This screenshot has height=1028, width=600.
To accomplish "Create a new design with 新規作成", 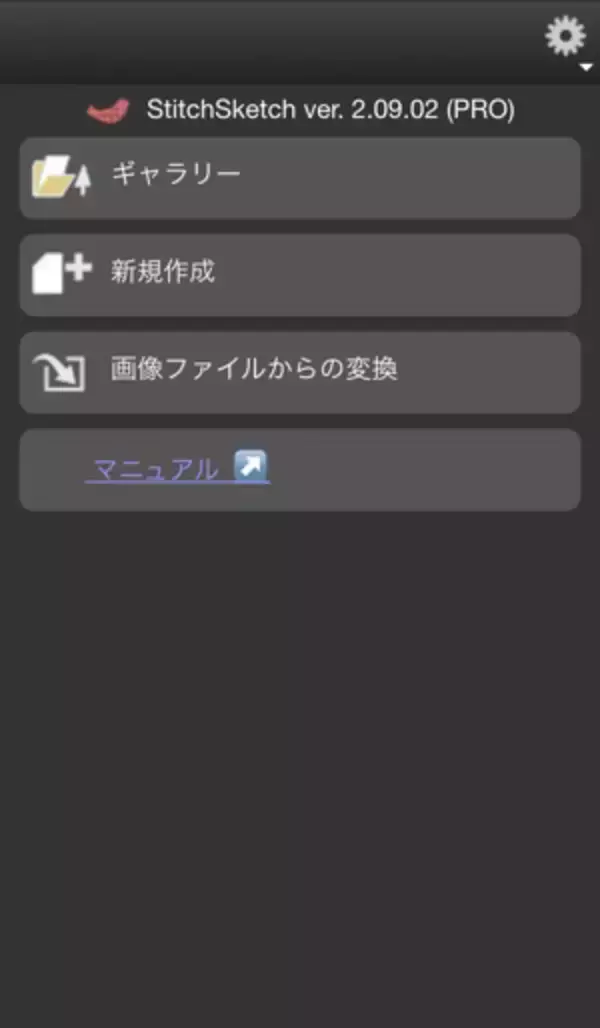I will pyautogui.click(x=299, y=274).
